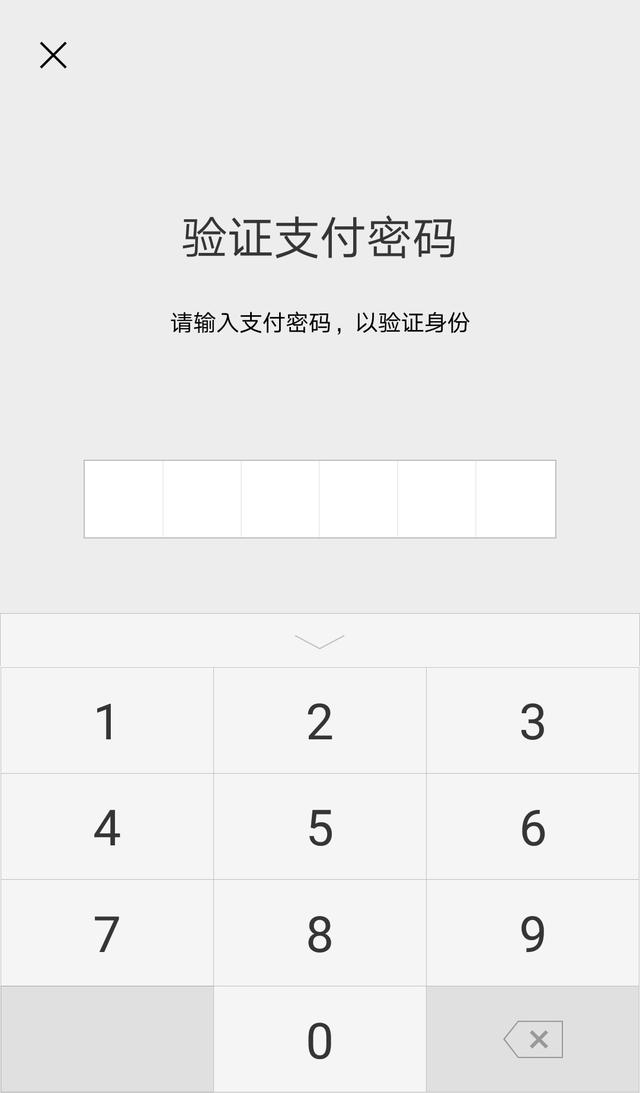Delete the last digit with backspace
640x1093 pixels.
click(x=533, y=1040)
